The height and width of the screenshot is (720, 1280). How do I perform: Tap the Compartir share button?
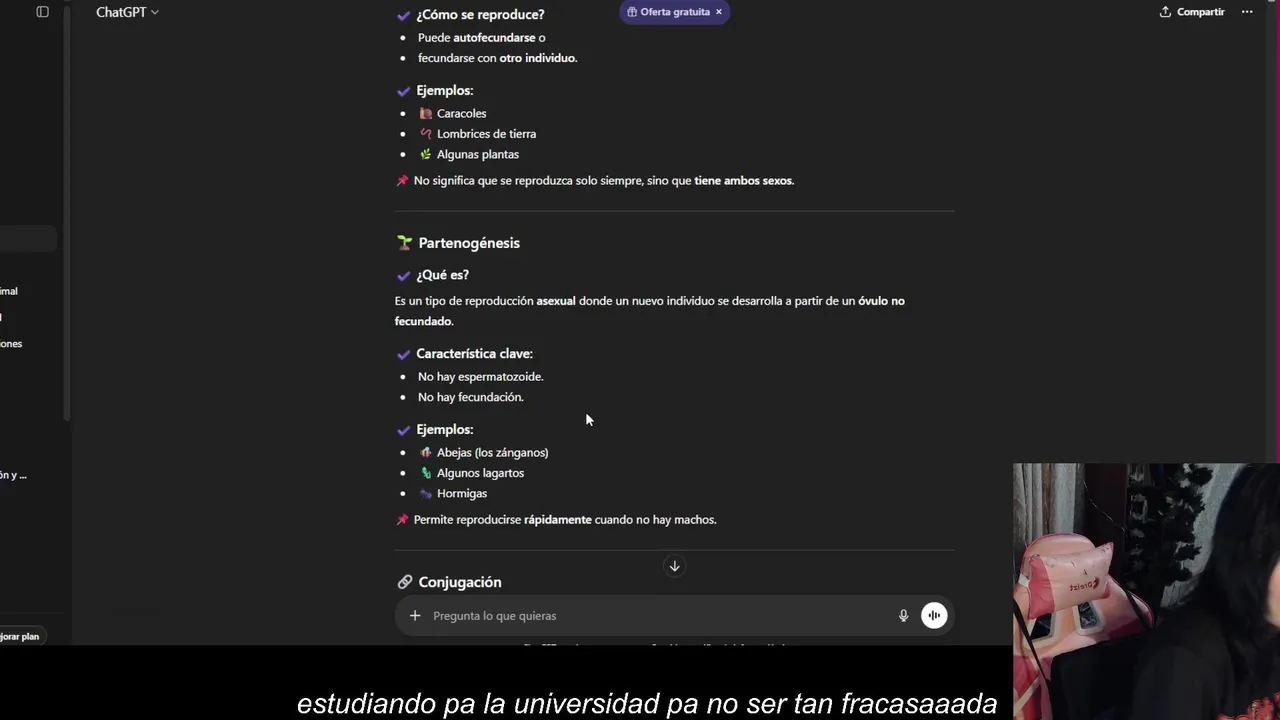(1192, 12)
